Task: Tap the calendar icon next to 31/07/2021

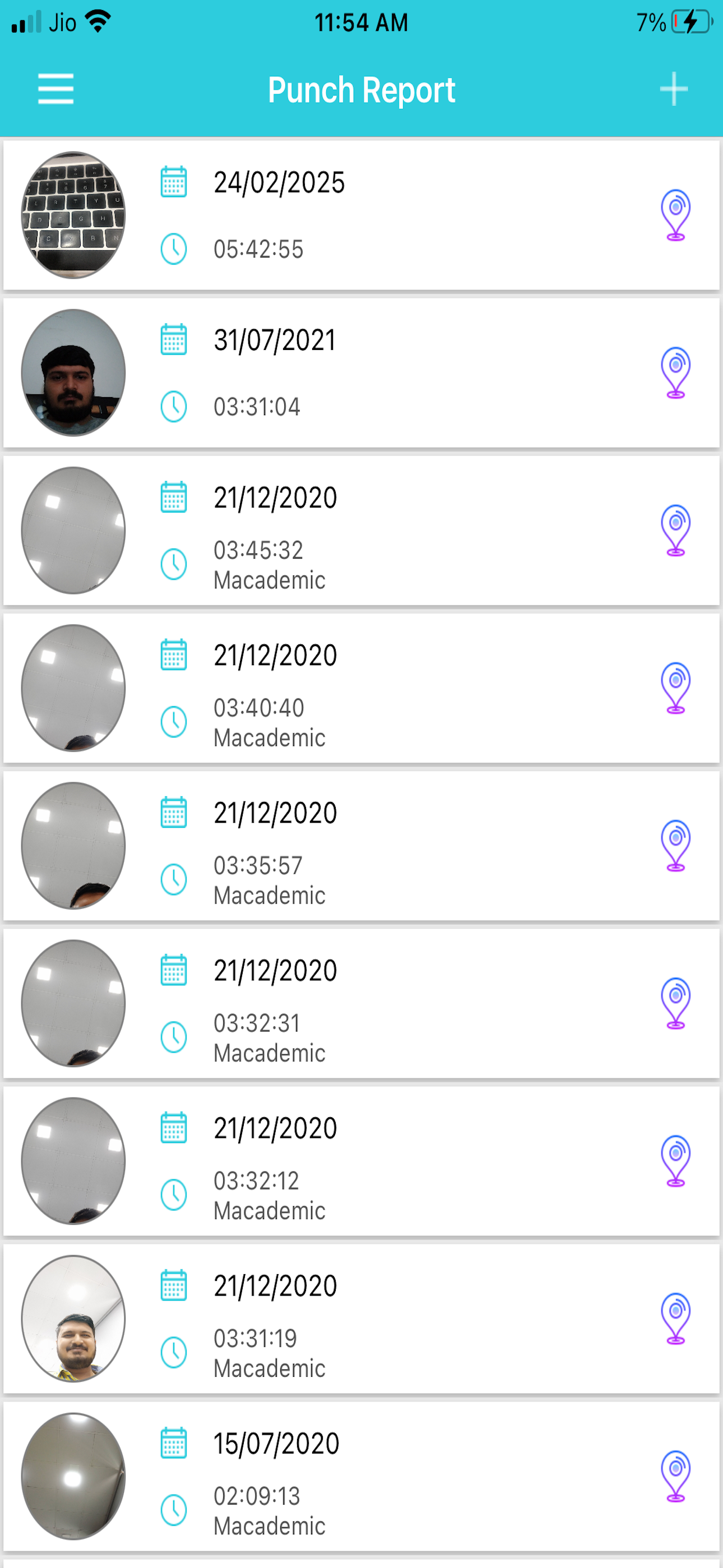Action: point(172,340)
